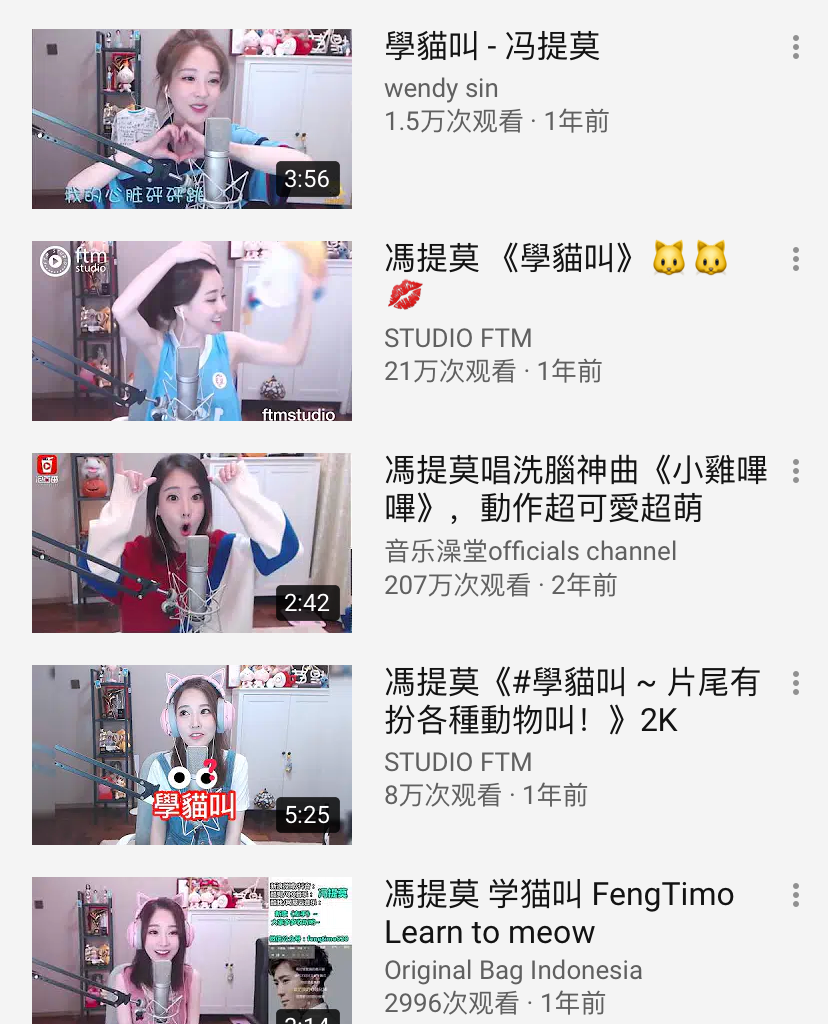This screenshot has height=1024, width=828.
Task: Open the wendy sin 學貓叫 video thumbnail
Action: 192,119
